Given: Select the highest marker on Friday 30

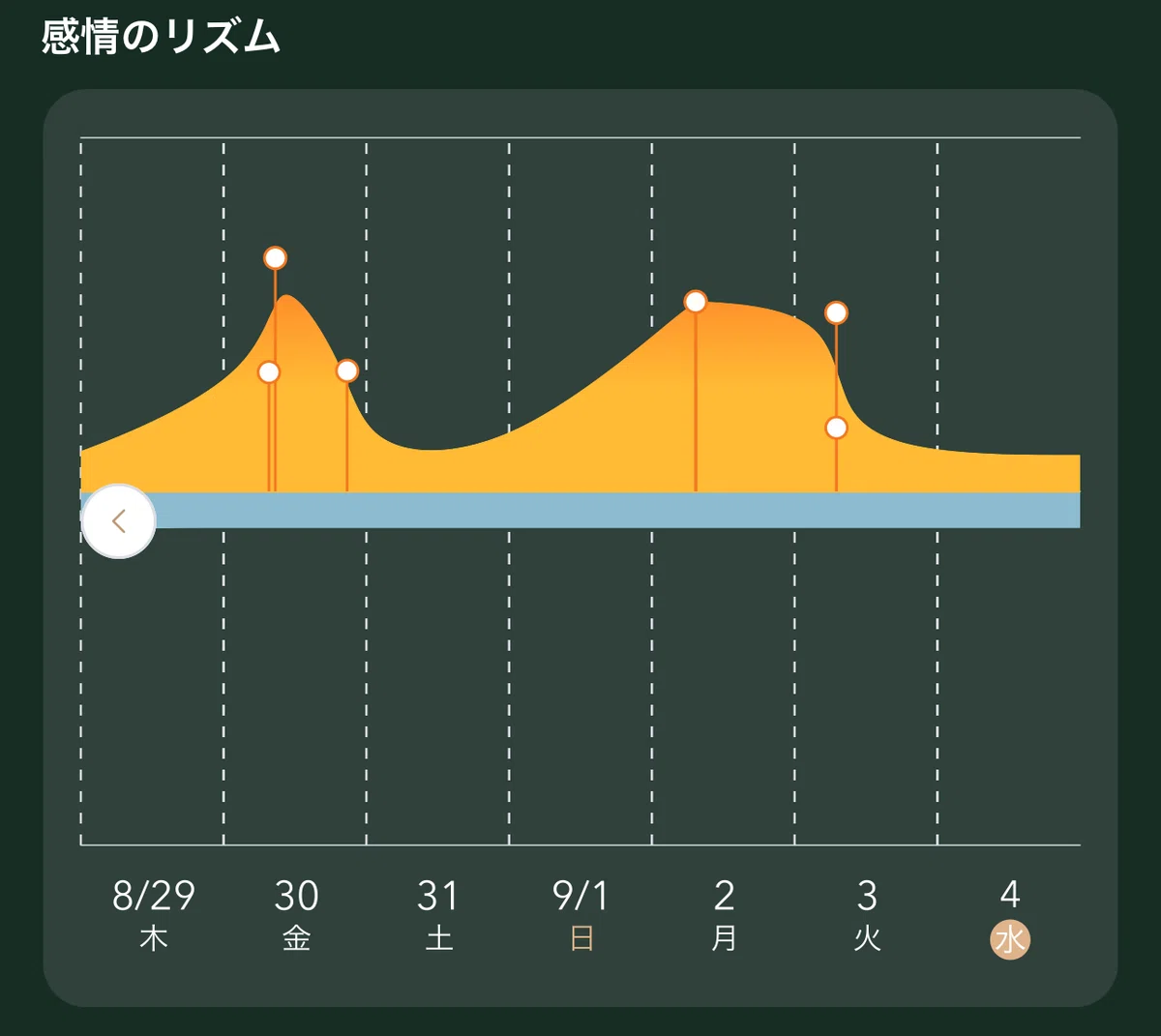Looking at the screenshot, I should tap(275, 258).
